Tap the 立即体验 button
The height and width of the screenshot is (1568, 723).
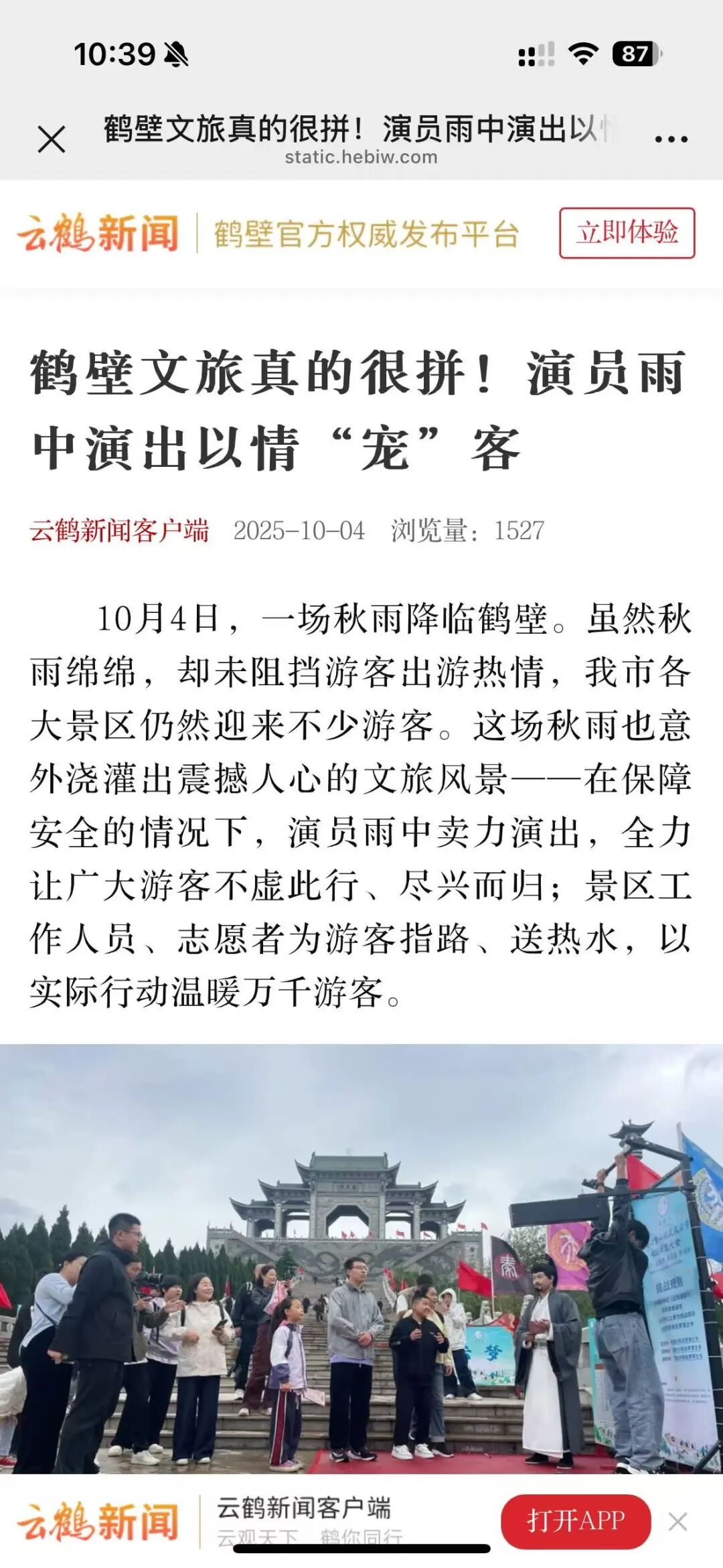coord(627,232)
